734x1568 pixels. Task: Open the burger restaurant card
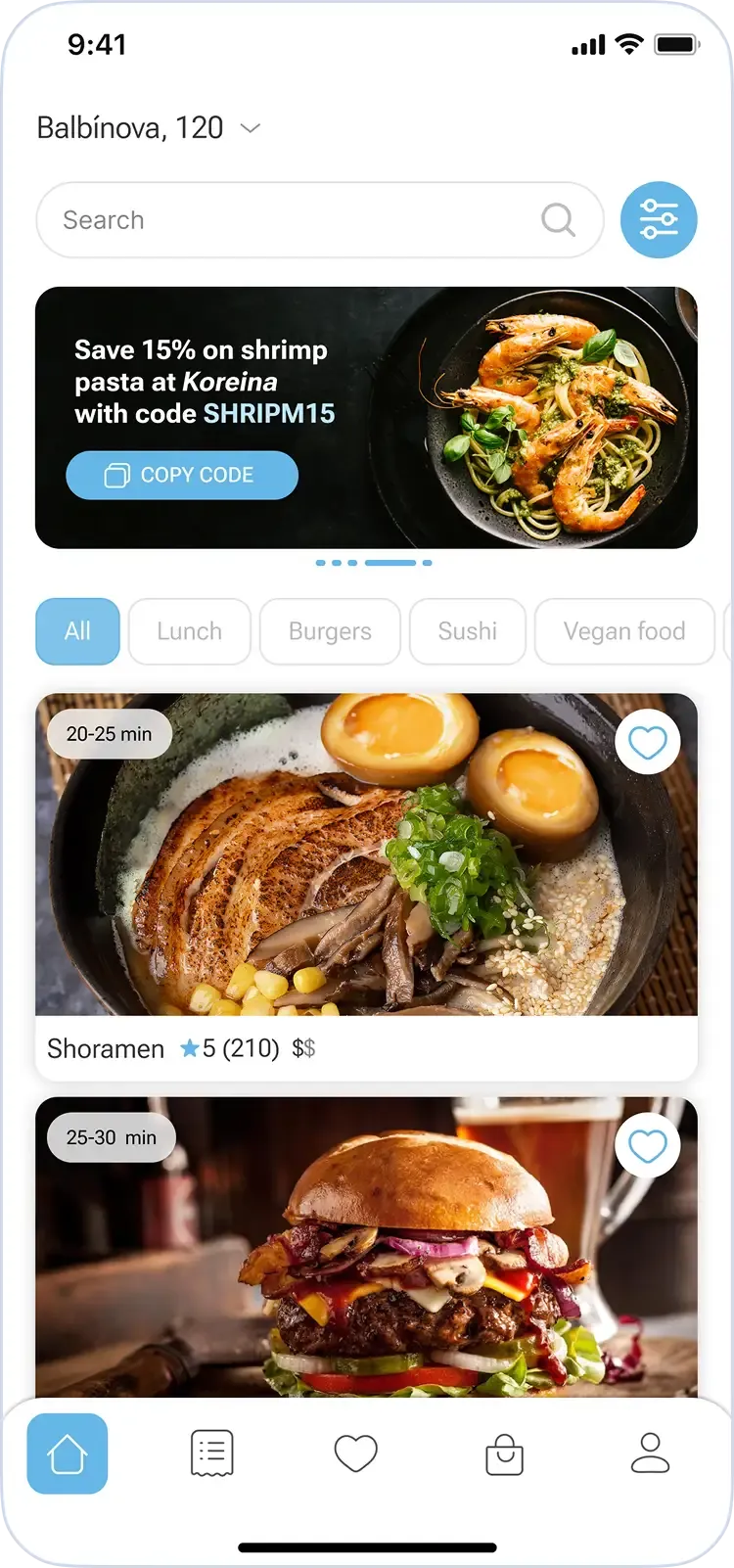point(366,1272)
